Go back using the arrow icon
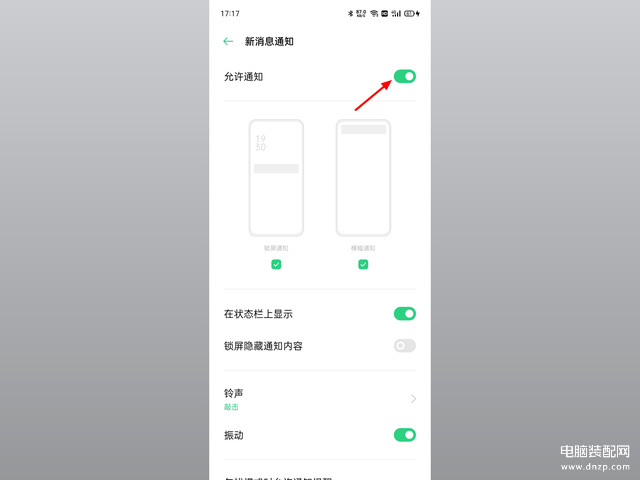 coord(228,42)
